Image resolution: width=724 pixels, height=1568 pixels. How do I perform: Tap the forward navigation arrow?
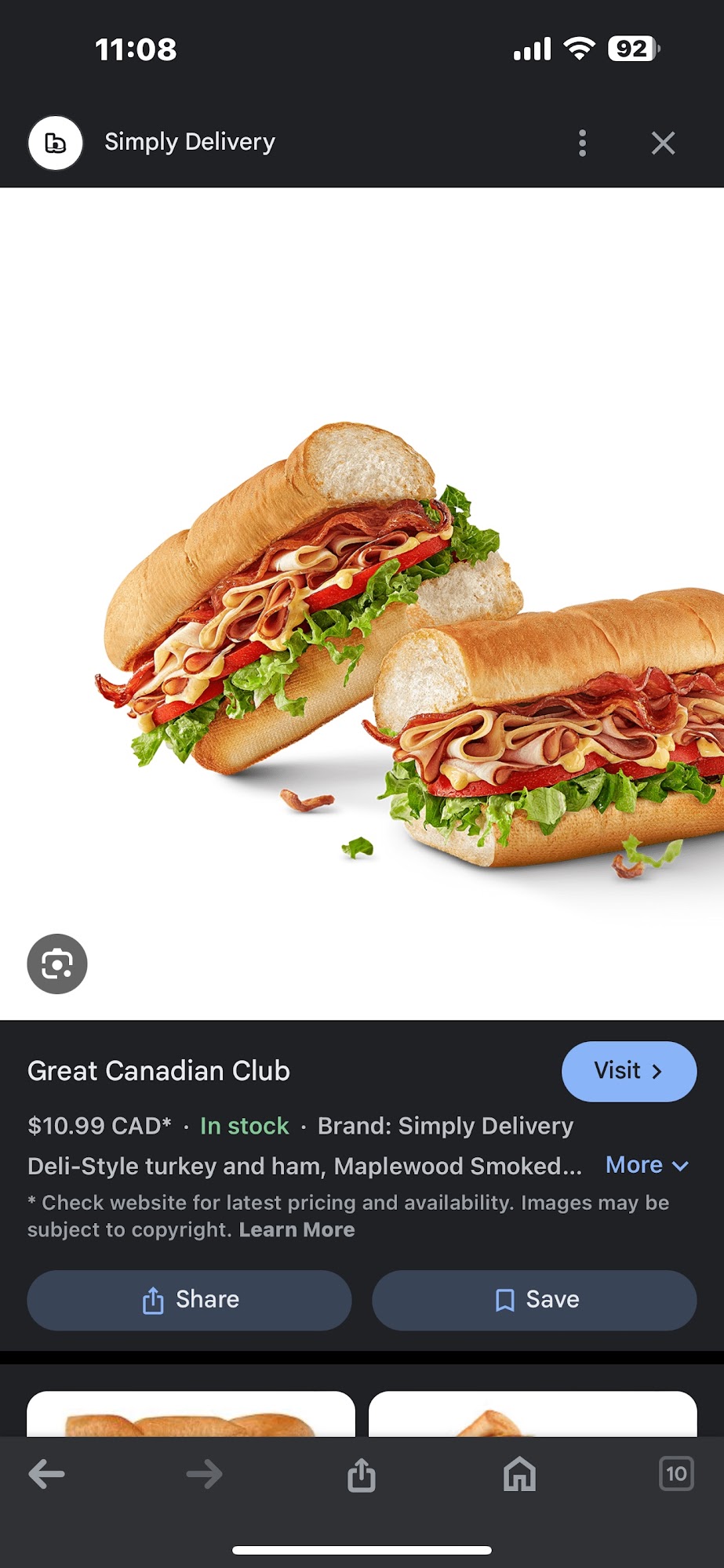(203, 1474)
